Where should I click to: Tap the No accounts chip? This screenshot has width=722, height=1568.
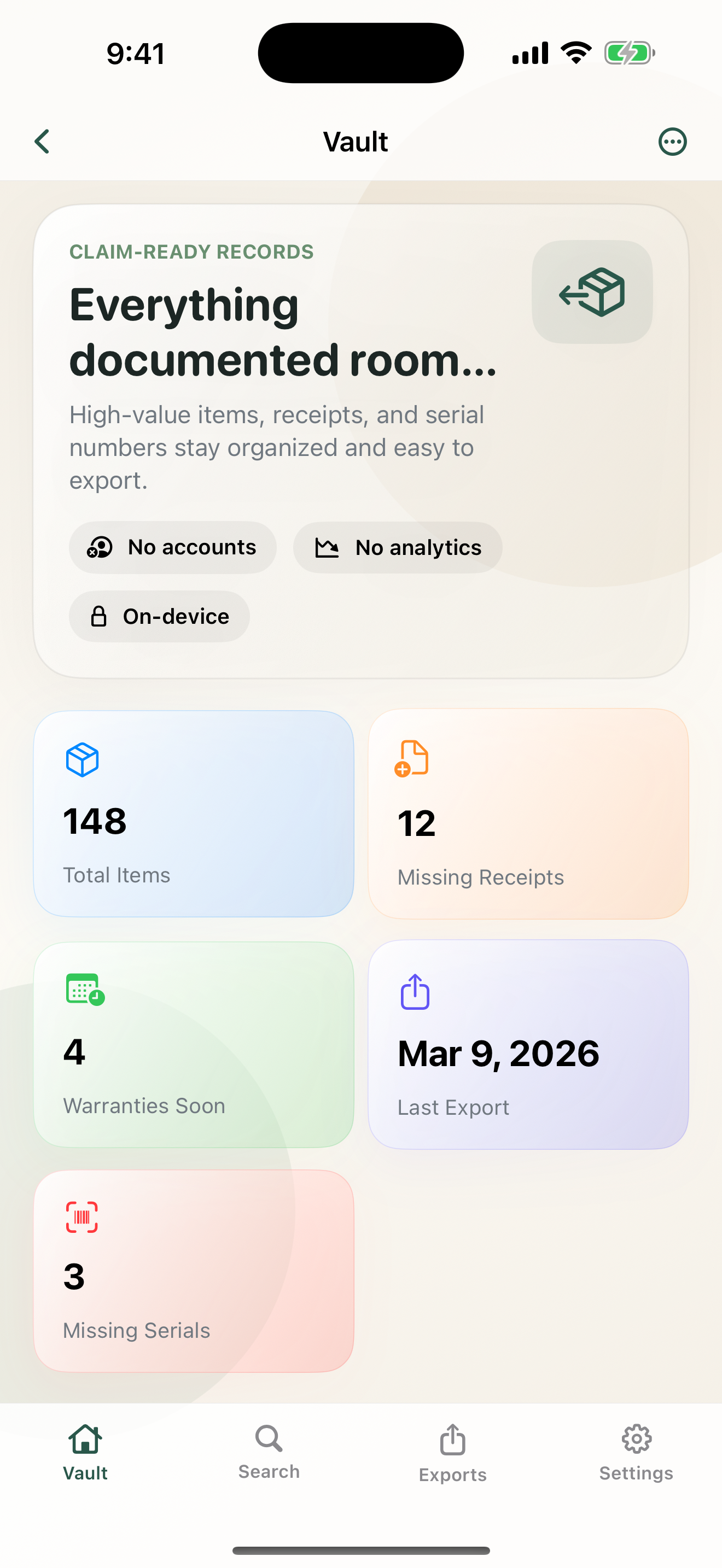(x=172, y=547)
